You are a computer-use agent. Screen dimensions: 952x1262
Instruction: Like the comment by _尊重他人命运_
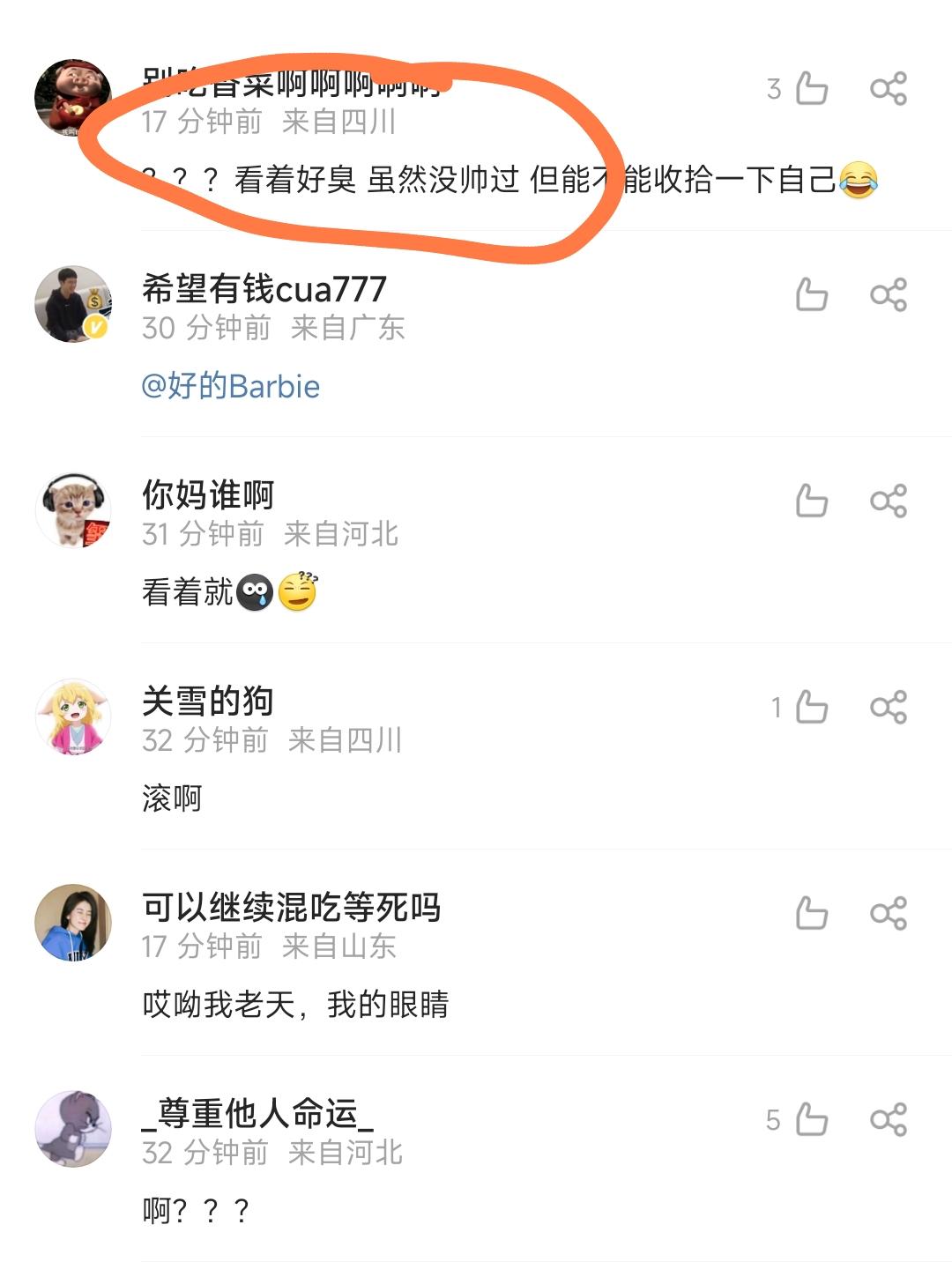(x=811, y=1120)
